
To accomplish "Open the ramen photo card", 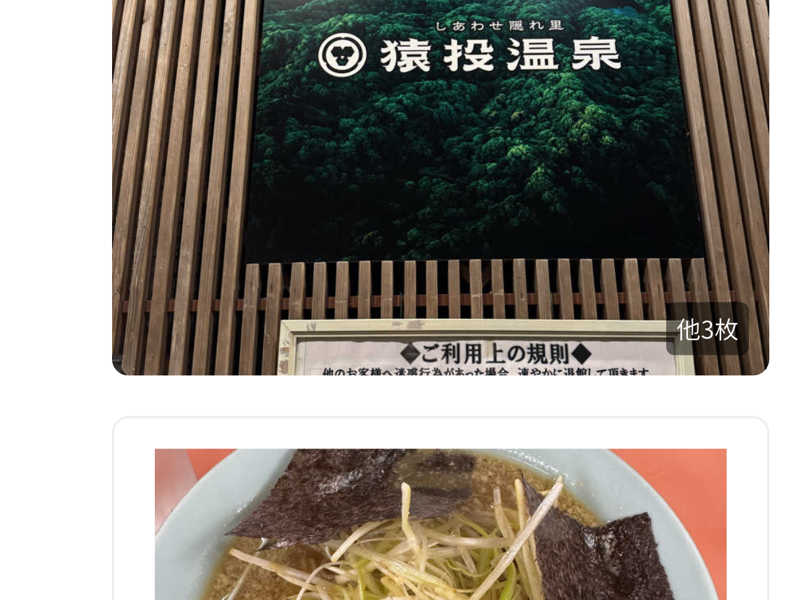I will click(440, 525).
